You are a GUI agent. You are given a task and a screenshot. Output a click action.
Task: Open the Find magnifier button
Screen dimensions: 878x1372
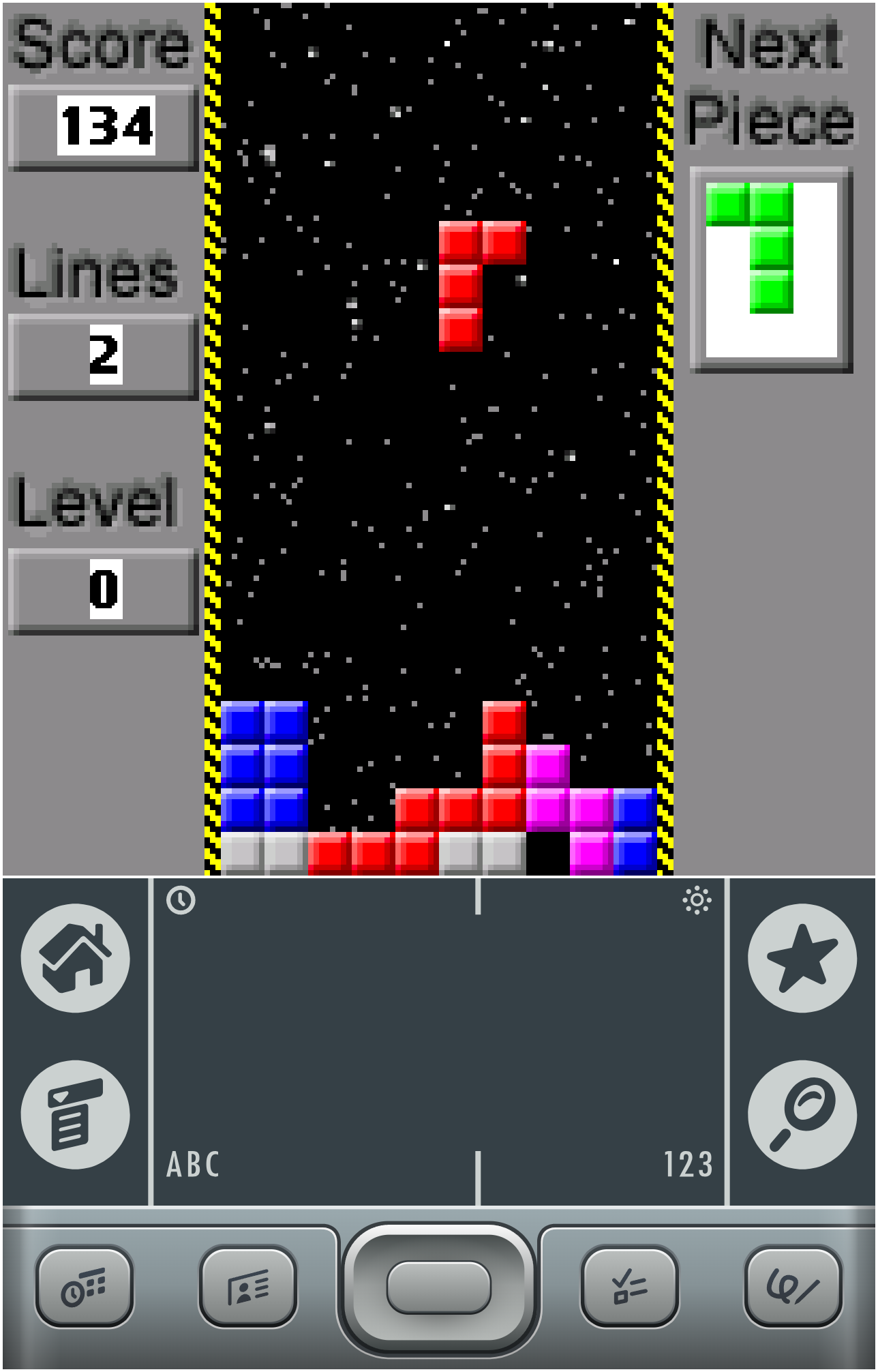pos(802,1114)
